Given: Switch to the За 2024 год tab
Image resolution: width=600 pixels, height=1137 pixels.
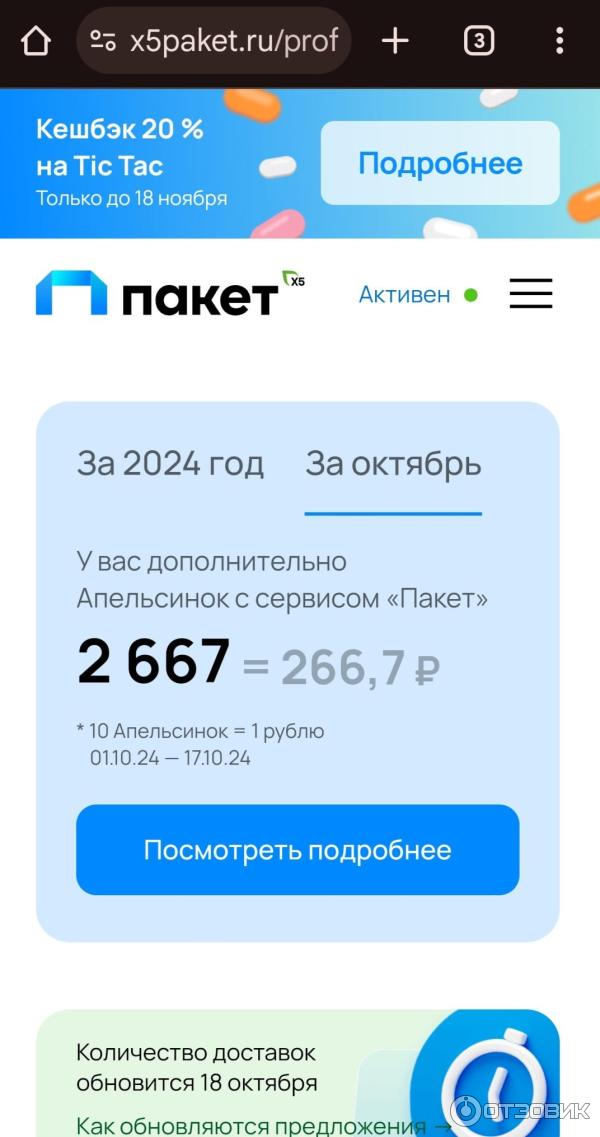Looking at the screenshot, I should [x=170, y=464].
